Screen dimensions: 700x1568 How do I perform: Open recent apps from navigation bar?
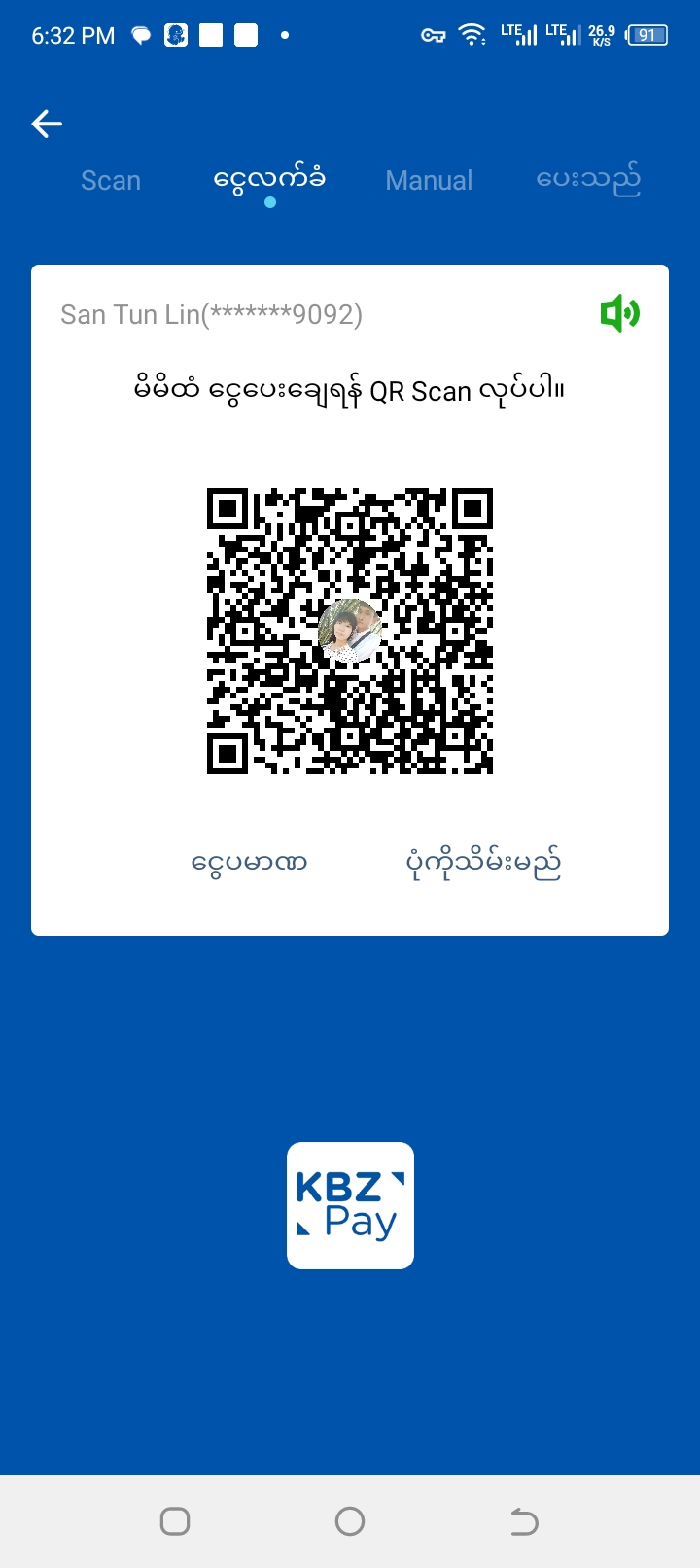tap(175, 1521)
